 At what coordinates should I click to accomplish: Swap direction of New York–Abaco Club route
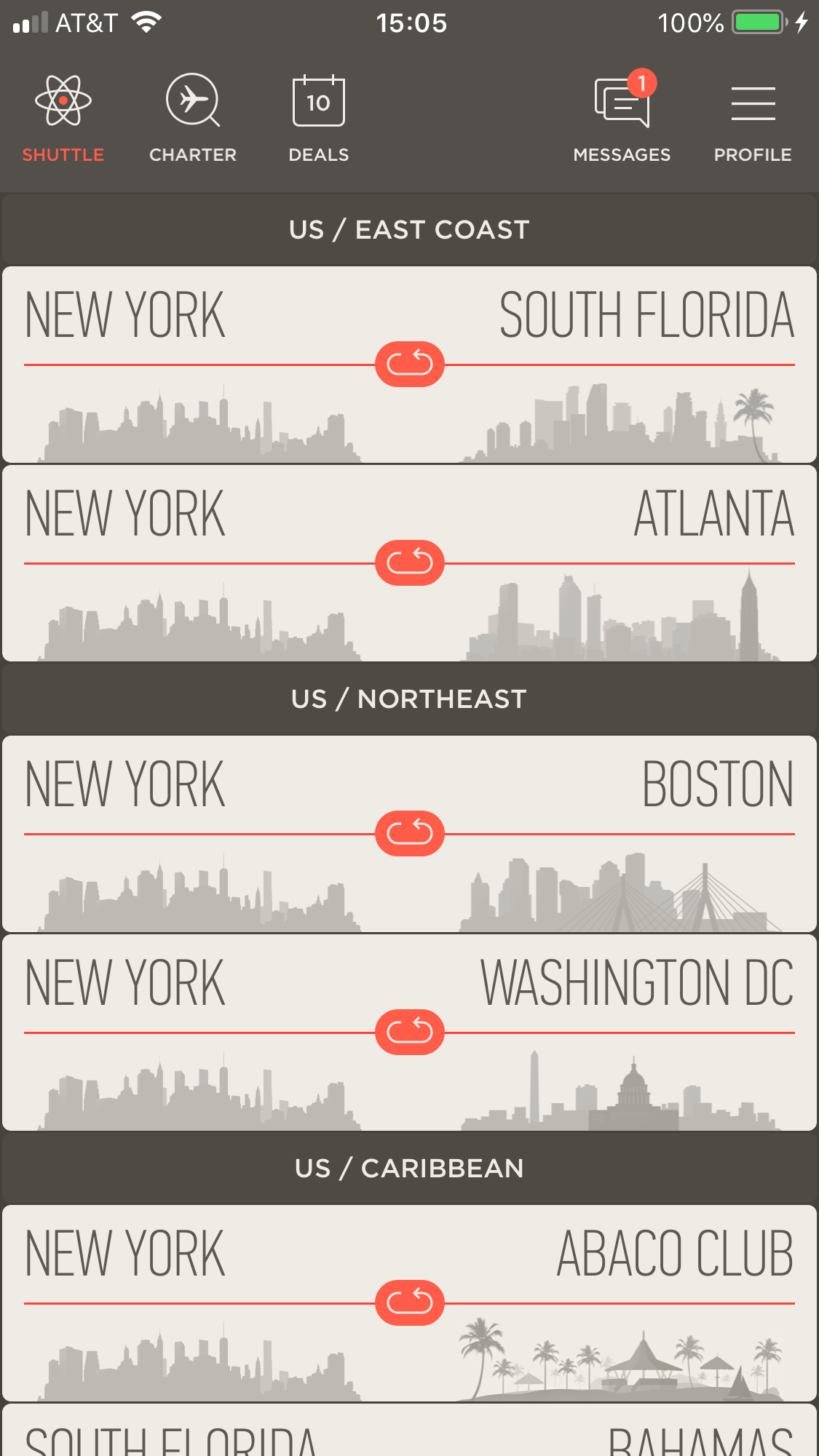409,1302
